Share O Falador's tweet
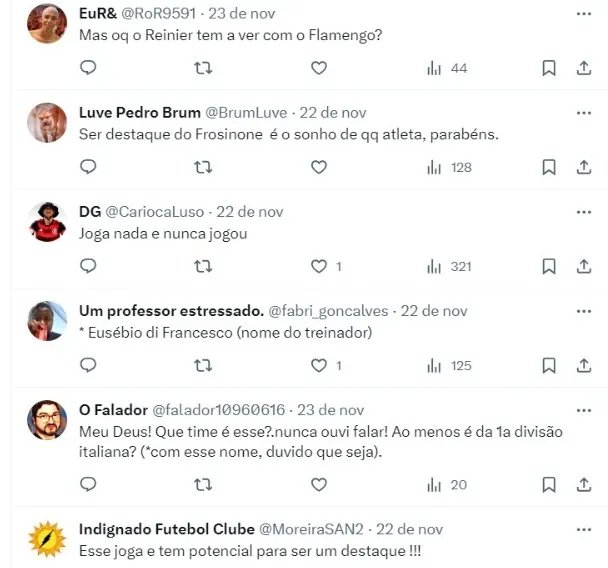This screenshot has width=608, height=568. click(583, 485)
